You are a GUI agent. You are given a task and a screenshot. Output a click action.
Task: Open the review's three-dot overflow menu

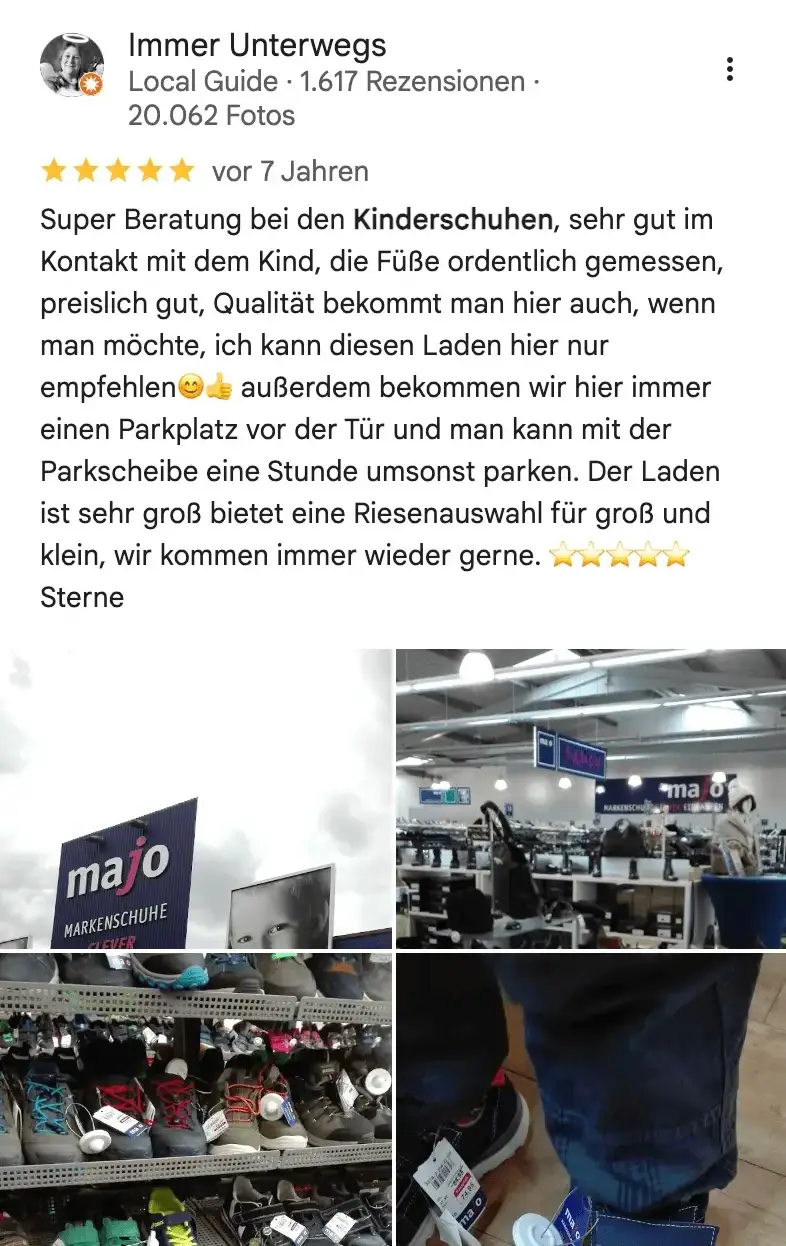tap(730, 69)
